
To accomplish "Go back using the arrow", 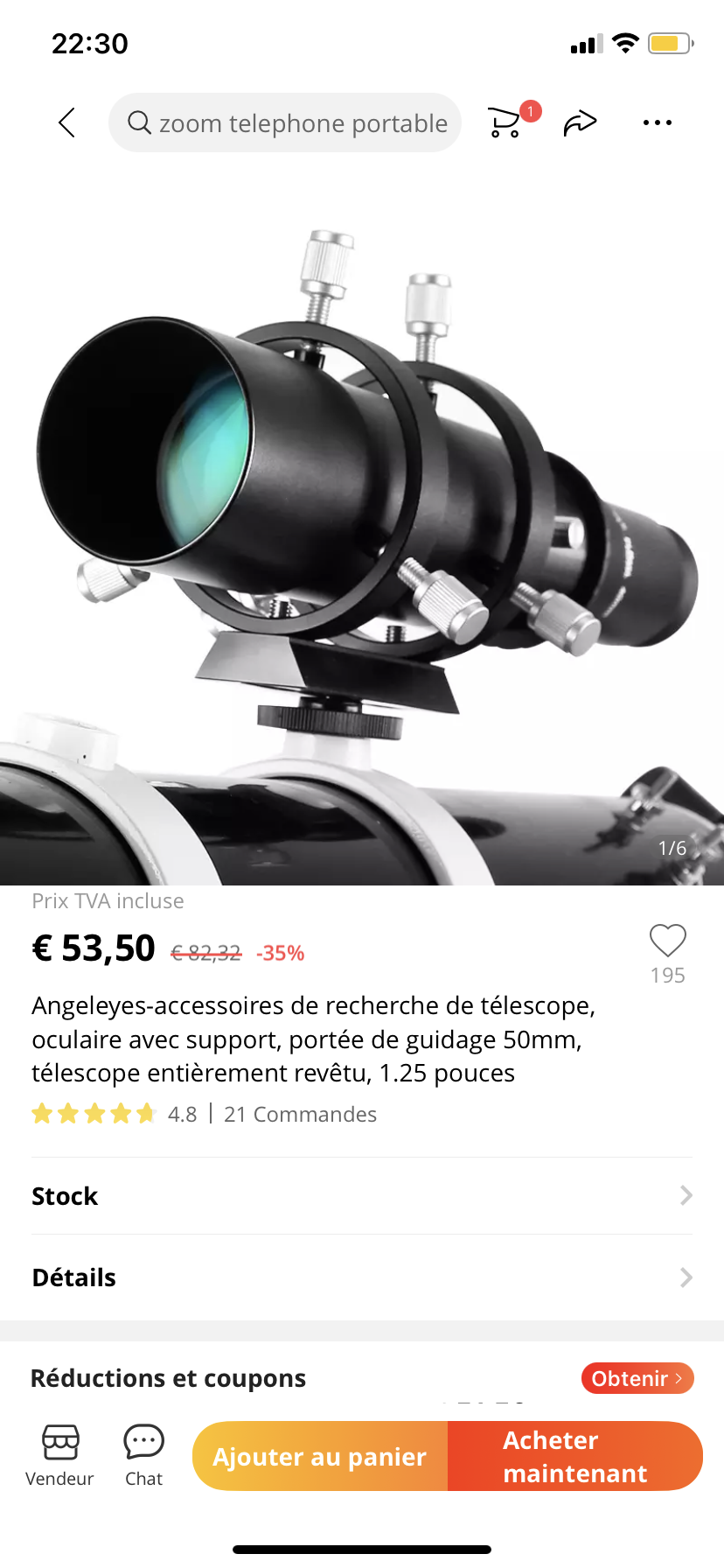I will tap(66, 122).
